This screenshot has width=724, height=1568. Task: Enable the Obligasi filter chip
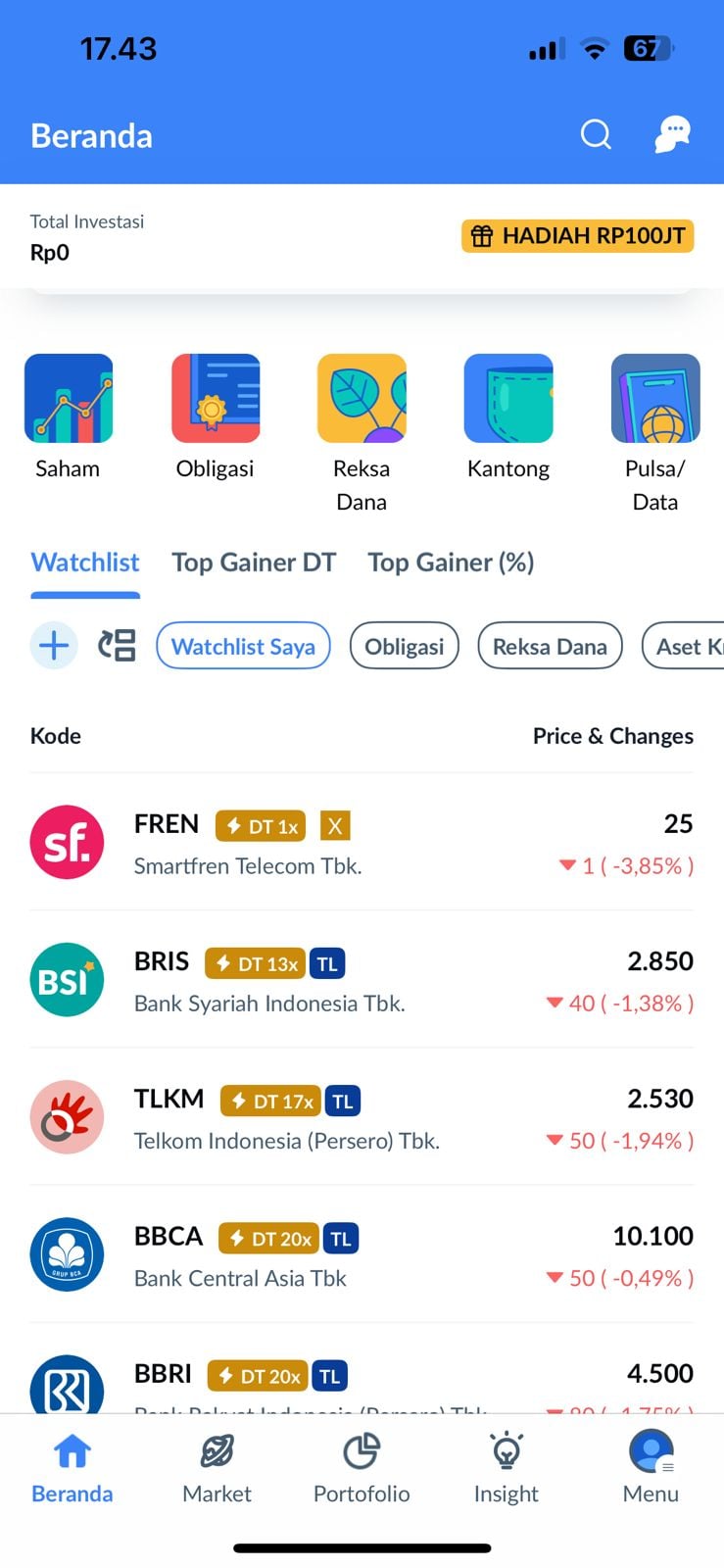[404, 645]
